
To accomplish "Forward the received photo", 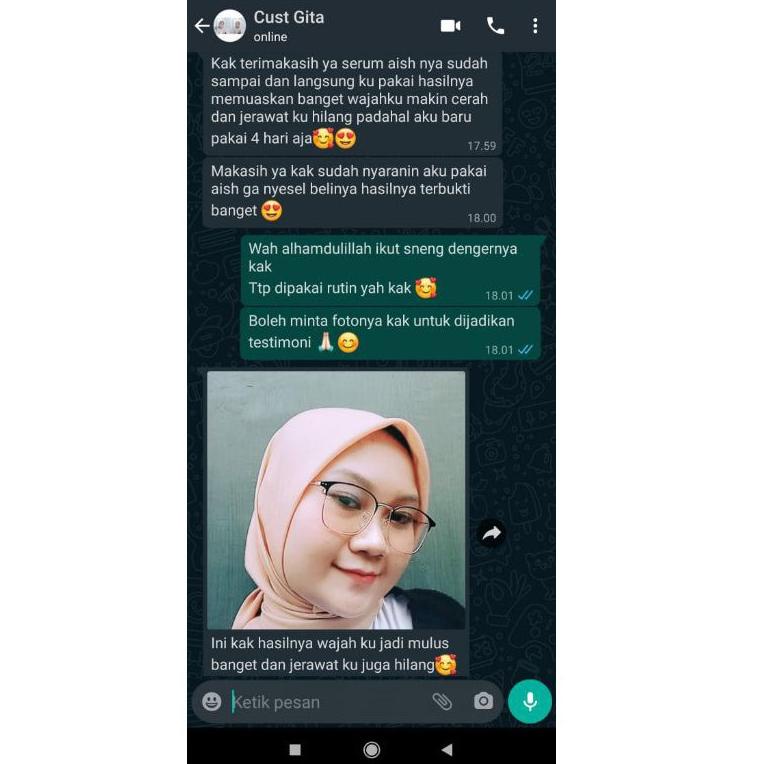I will point(491,534).
